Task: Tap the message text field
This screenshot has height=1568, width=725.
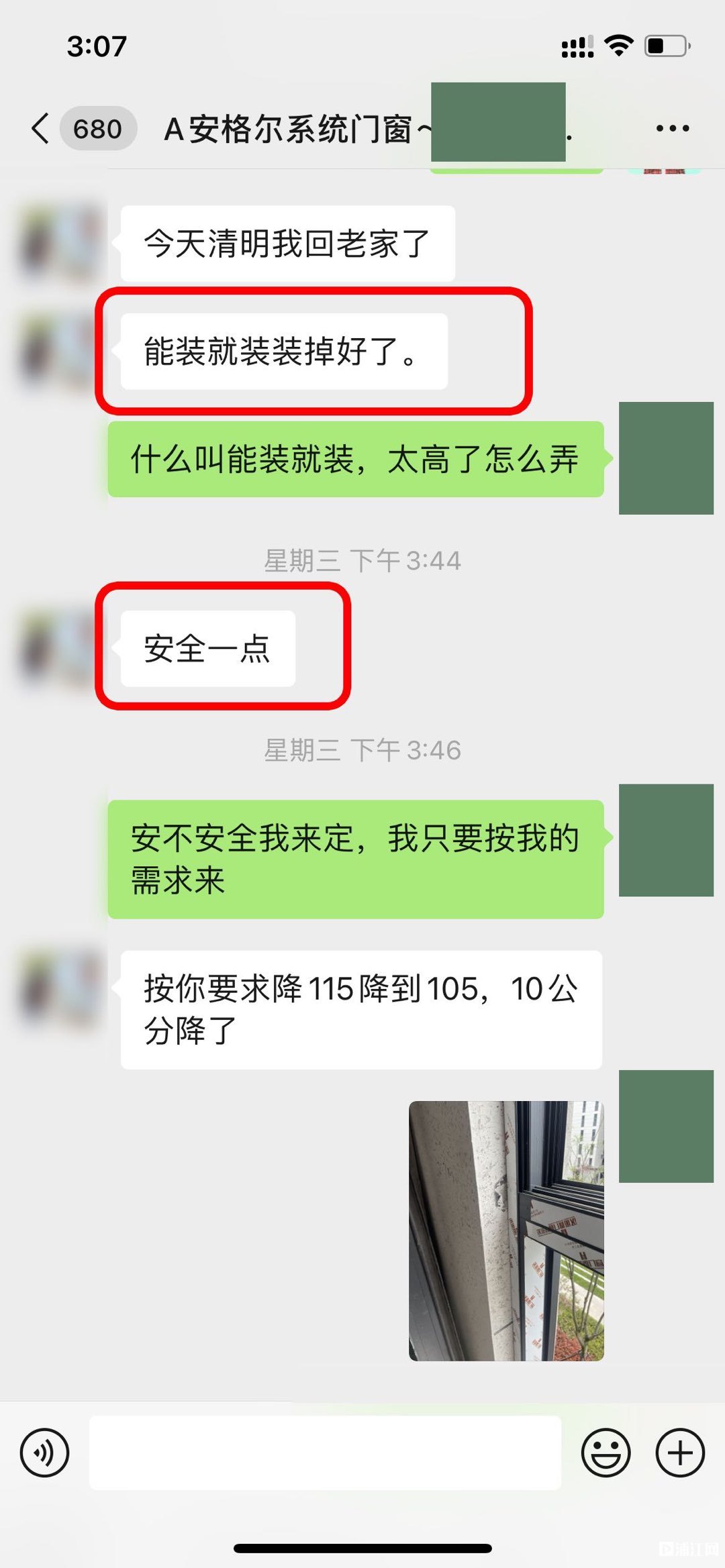Action: [325, 1453]
